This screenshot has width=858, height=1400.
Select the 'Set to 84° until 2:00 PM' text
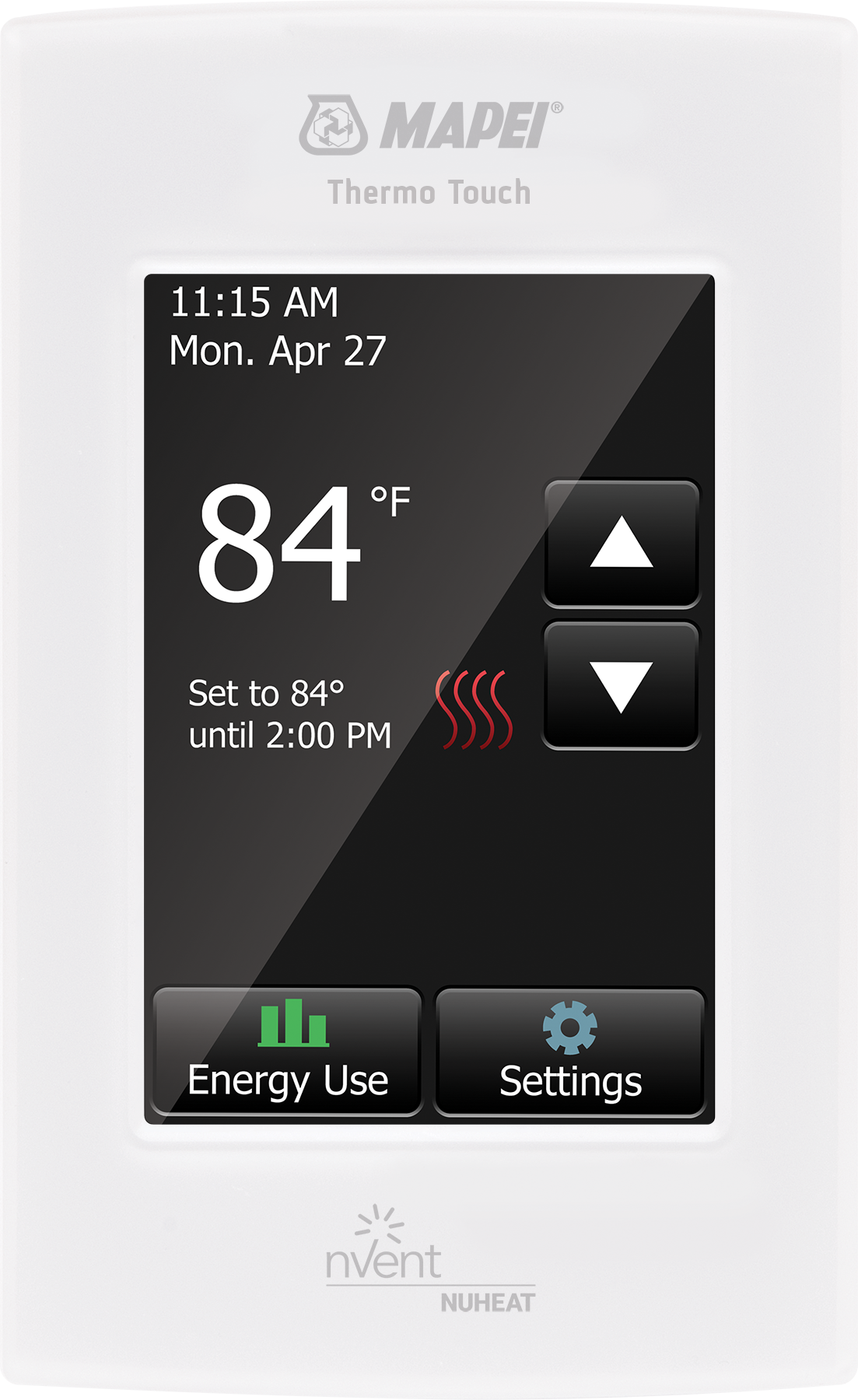288,712
